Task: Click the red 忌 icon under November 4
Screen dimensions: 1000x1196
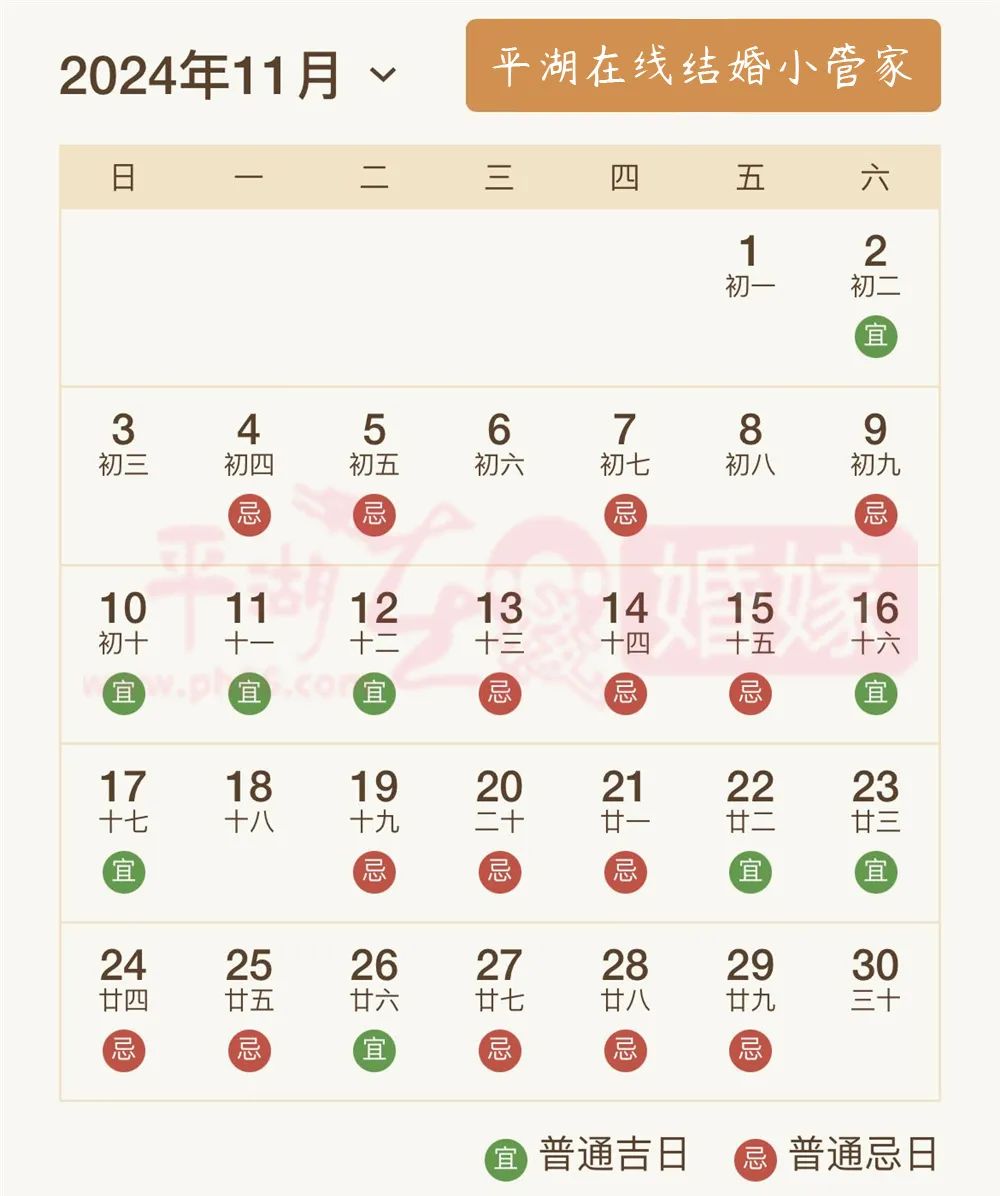Action: click(250, 515)
